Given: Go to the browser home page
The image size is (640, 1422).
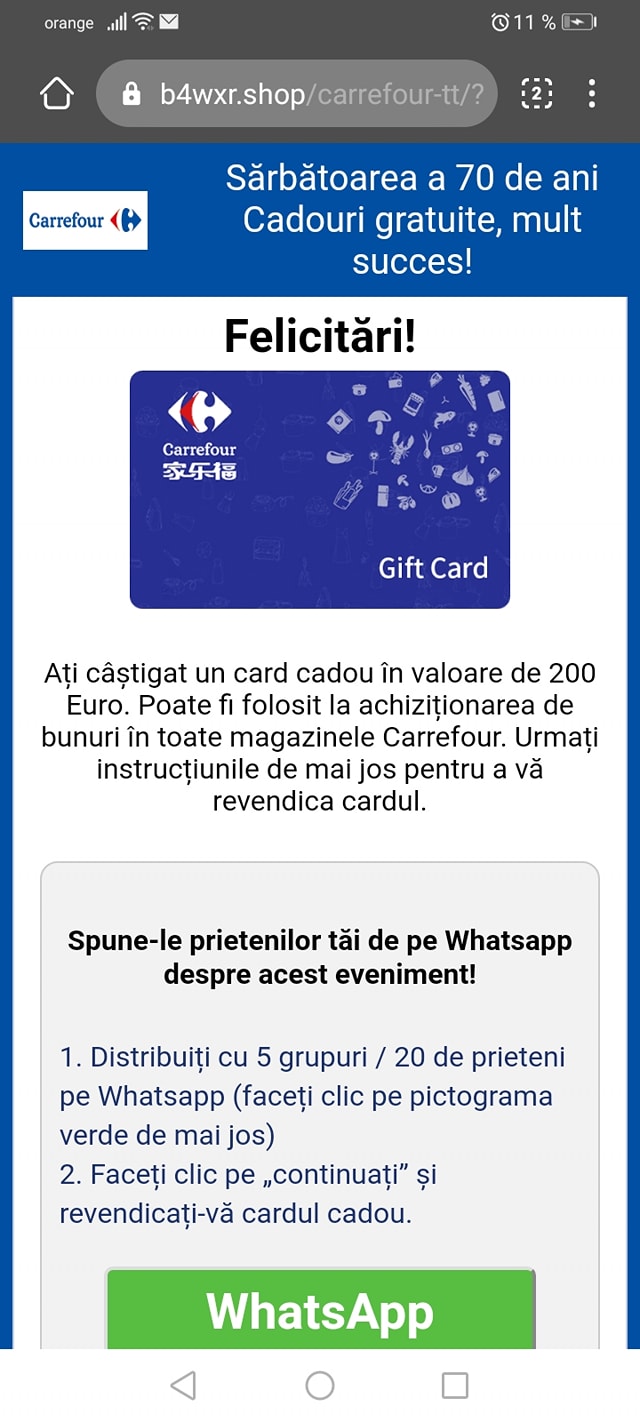Looking at the screenshot, I should (57, 94).
